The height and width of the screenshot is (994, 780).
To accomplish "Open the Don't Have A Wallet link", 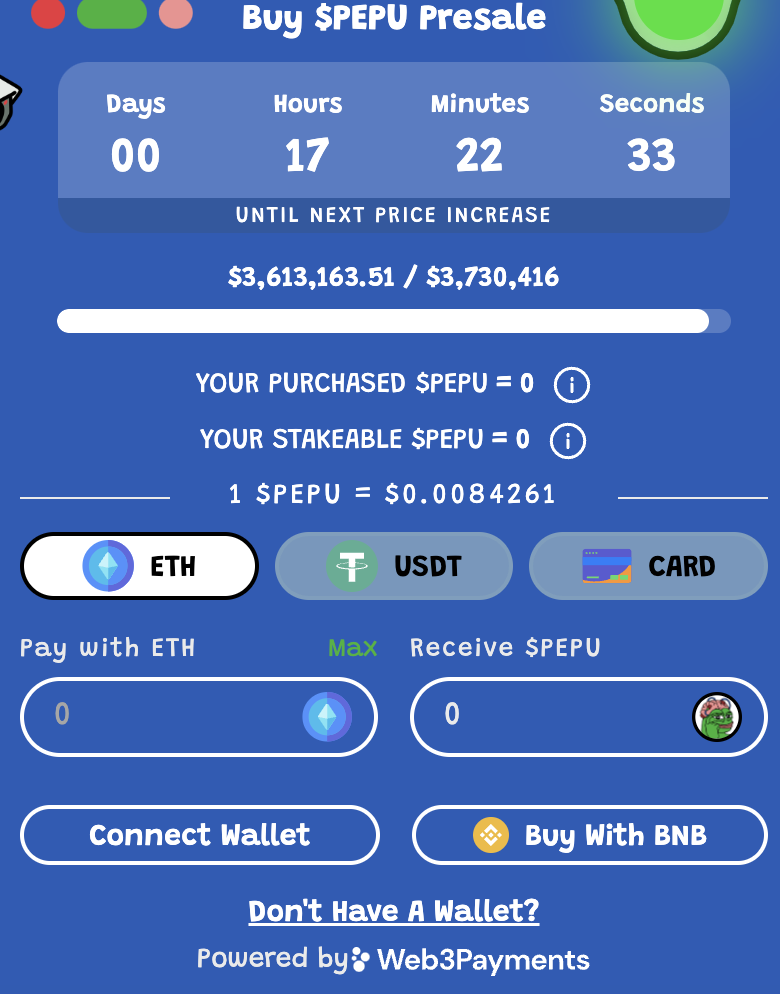I will (x=393, y=911).
